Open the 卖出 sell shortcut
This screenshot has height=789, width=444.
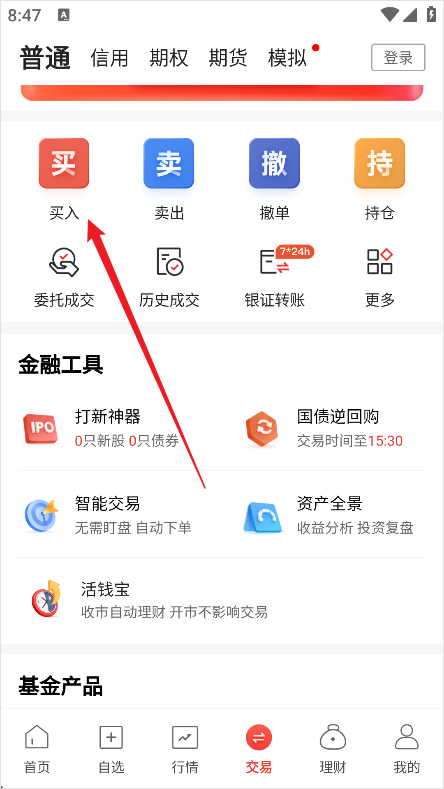[x=169, y=180]
